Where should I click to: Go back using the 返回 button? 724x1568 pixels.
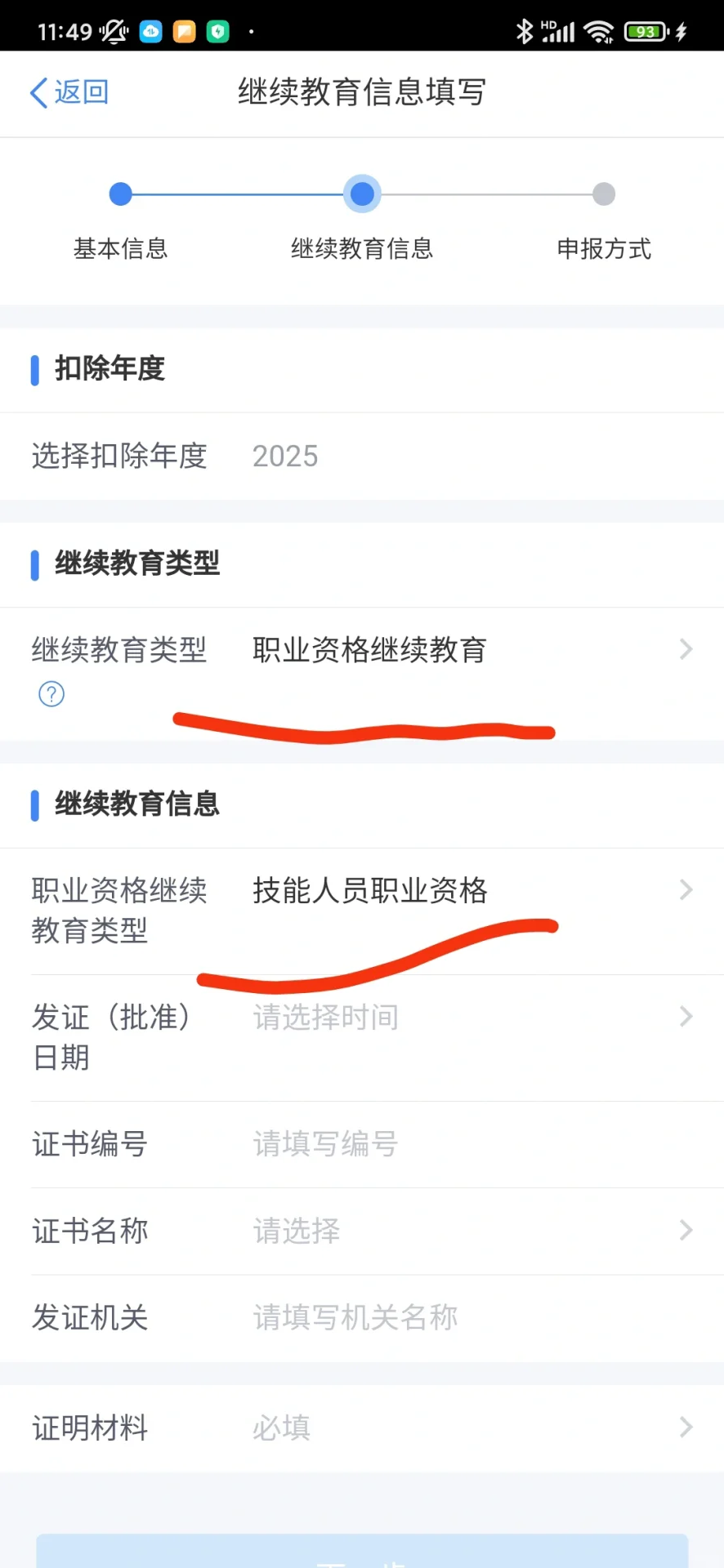point(69,92)
